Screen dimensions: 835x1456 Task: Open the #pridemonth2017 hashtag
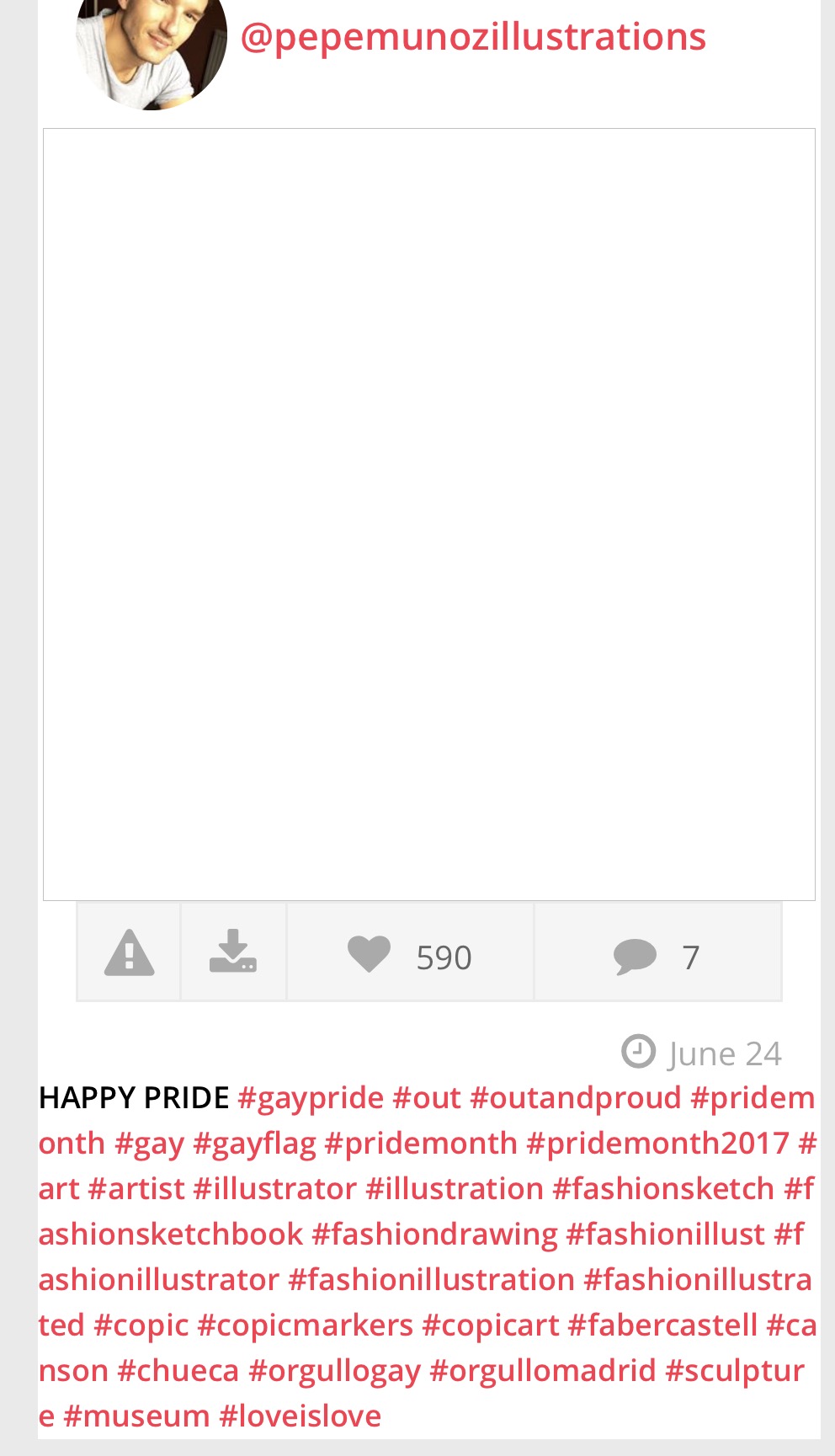coord(657,1144)
